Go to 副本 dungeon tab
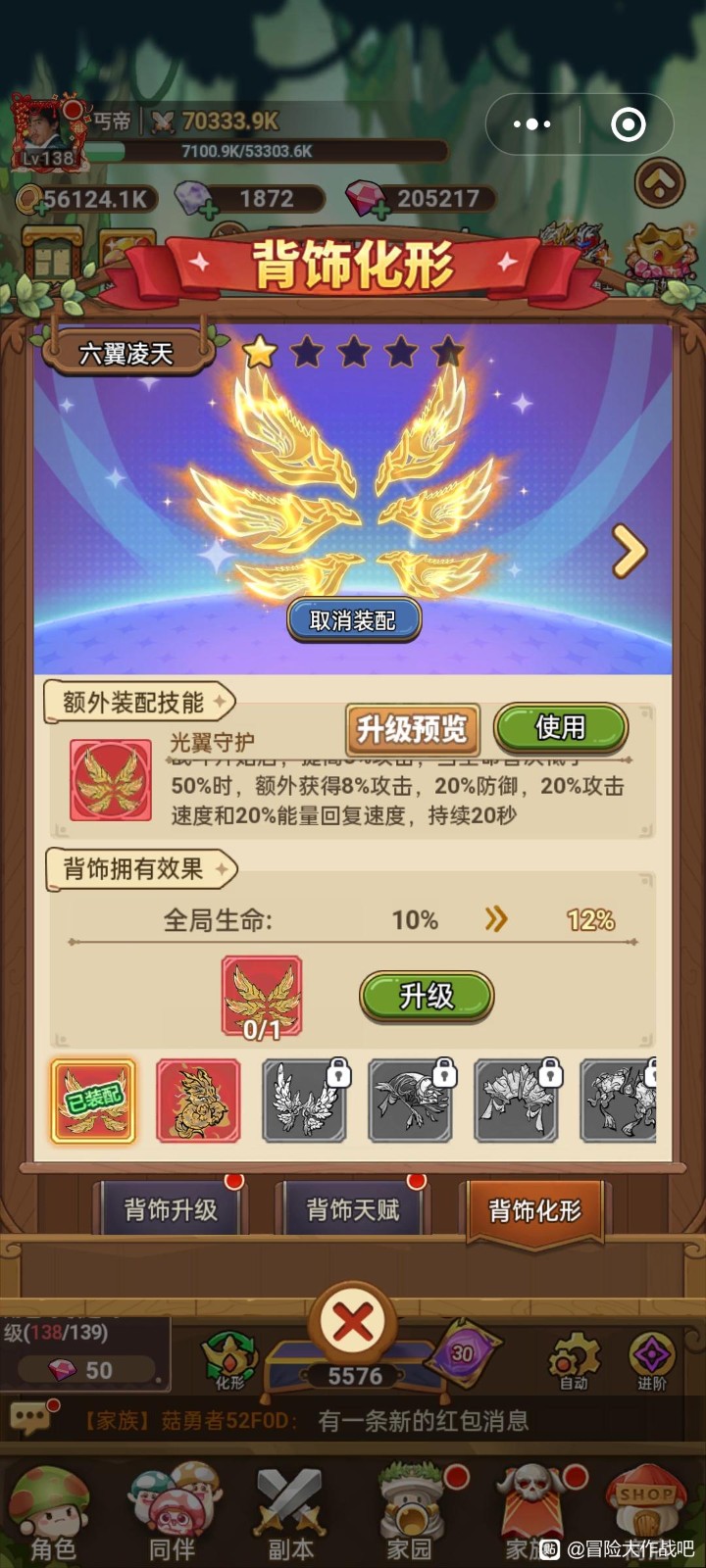 [x=290, y=1514]
